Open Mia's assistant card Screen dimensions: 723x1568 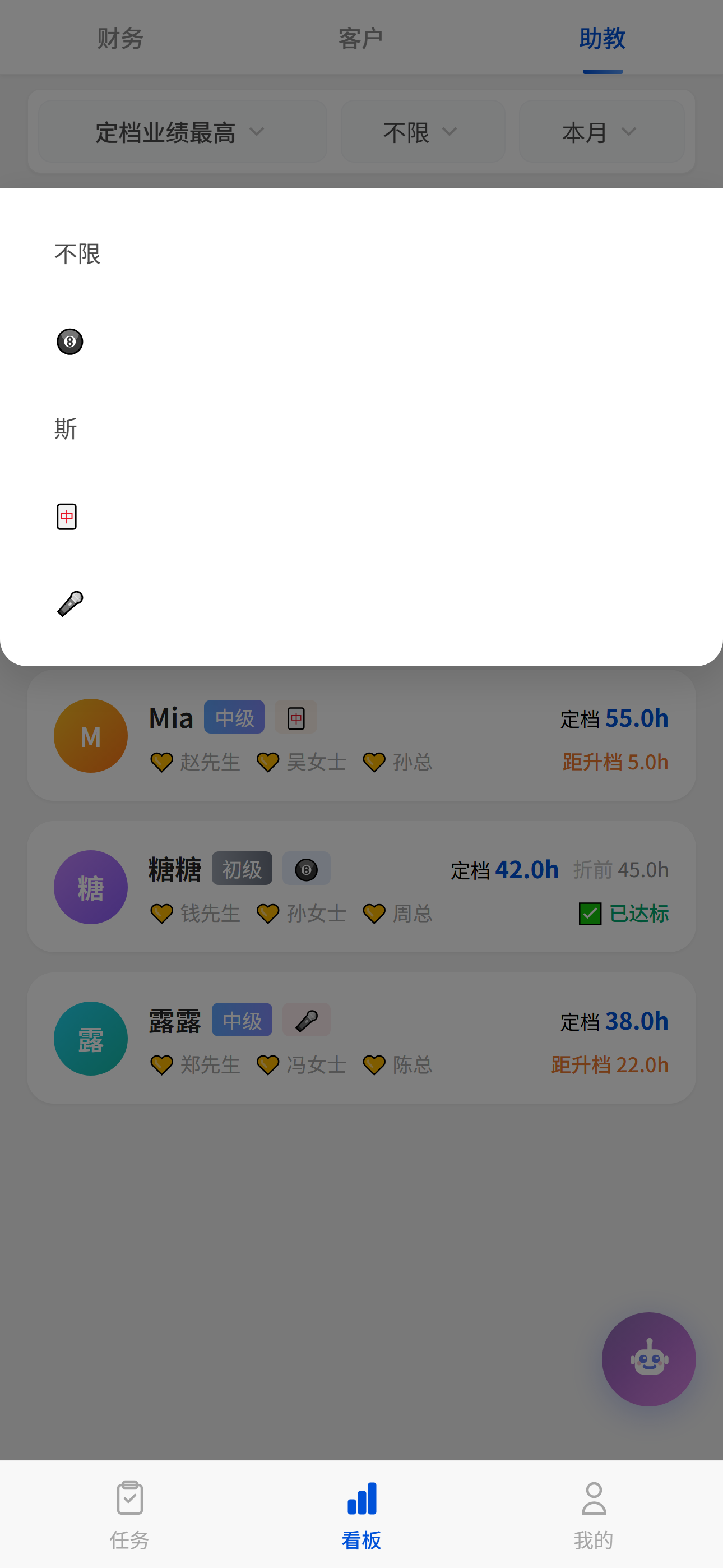coord(361,735)
